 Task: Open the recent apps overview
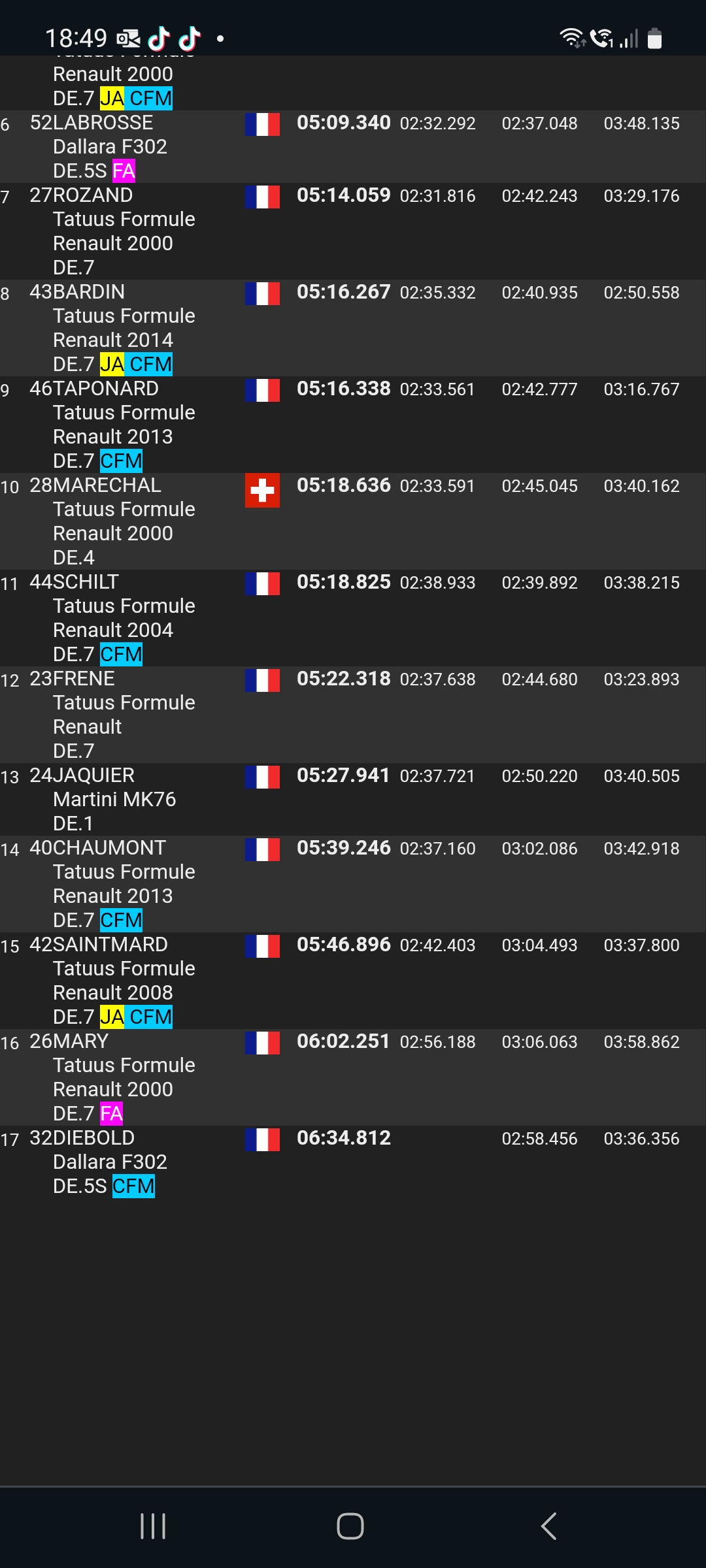153,1526
